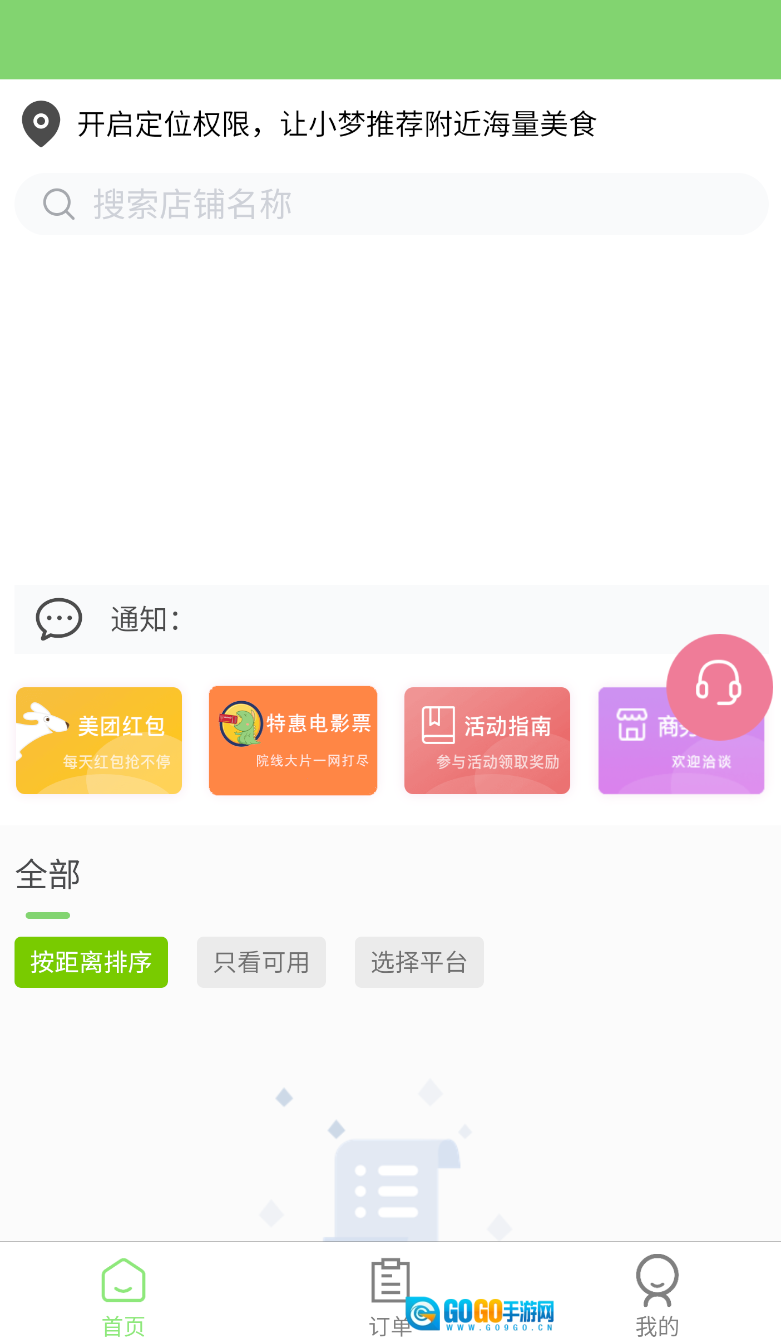Open customer service via the pink headset icon
Image resolution: width=781 pixels, height=1341 pixels.
coord(719,687)
